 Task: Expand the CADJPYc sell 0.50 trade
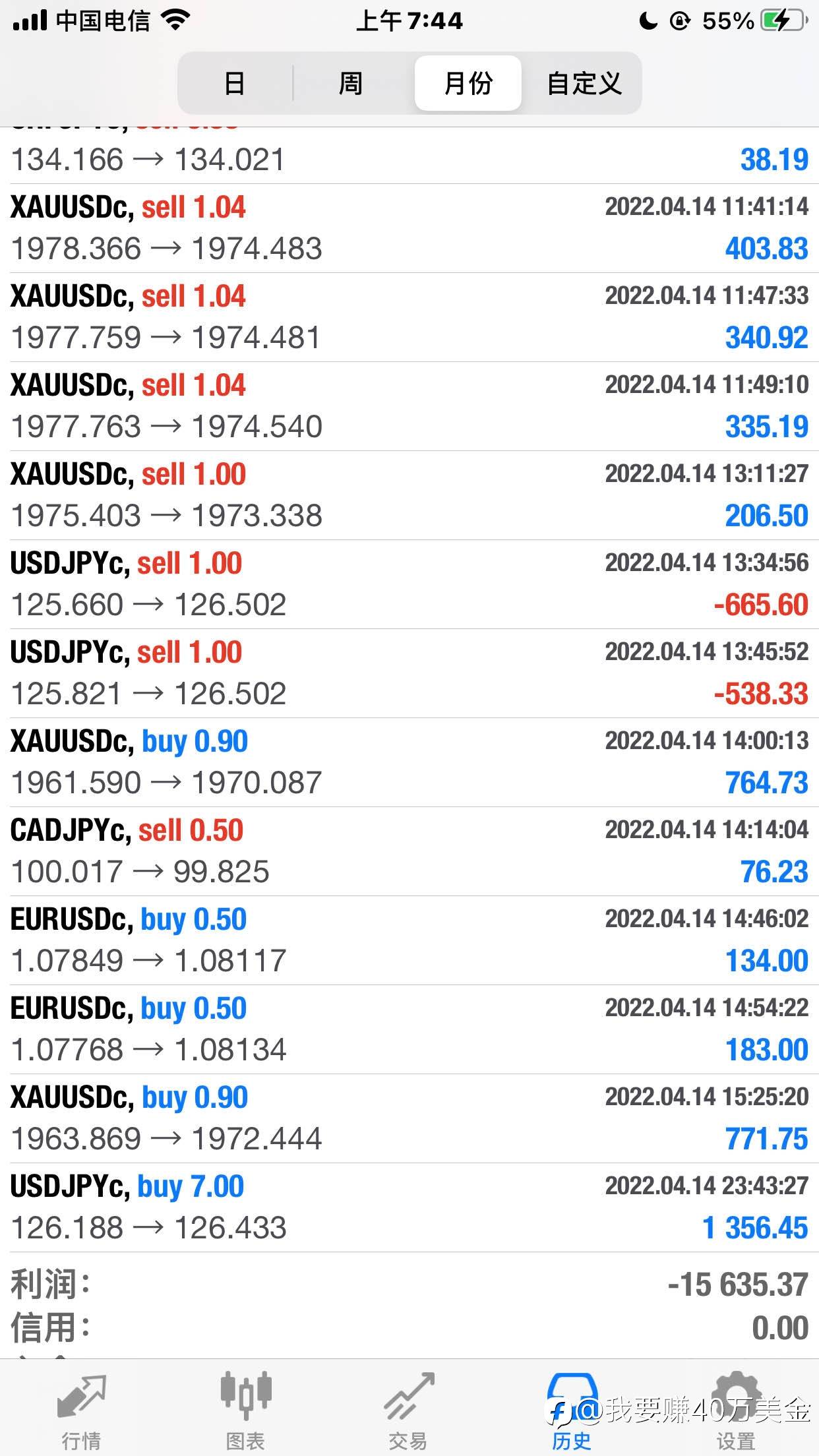(409, 851)
